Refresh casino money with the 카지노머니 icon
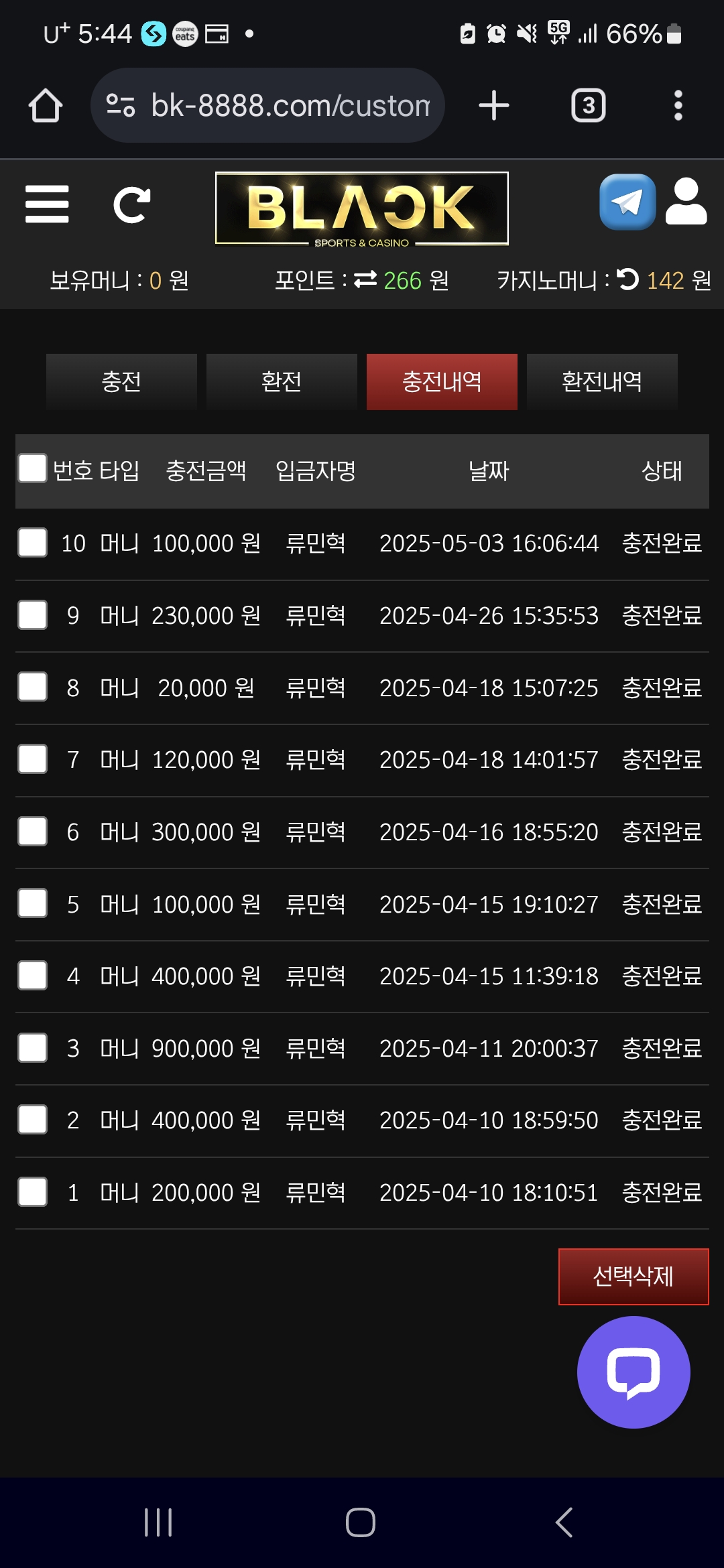The width and height of the screenshot is (724, 1568). point(627,279)
